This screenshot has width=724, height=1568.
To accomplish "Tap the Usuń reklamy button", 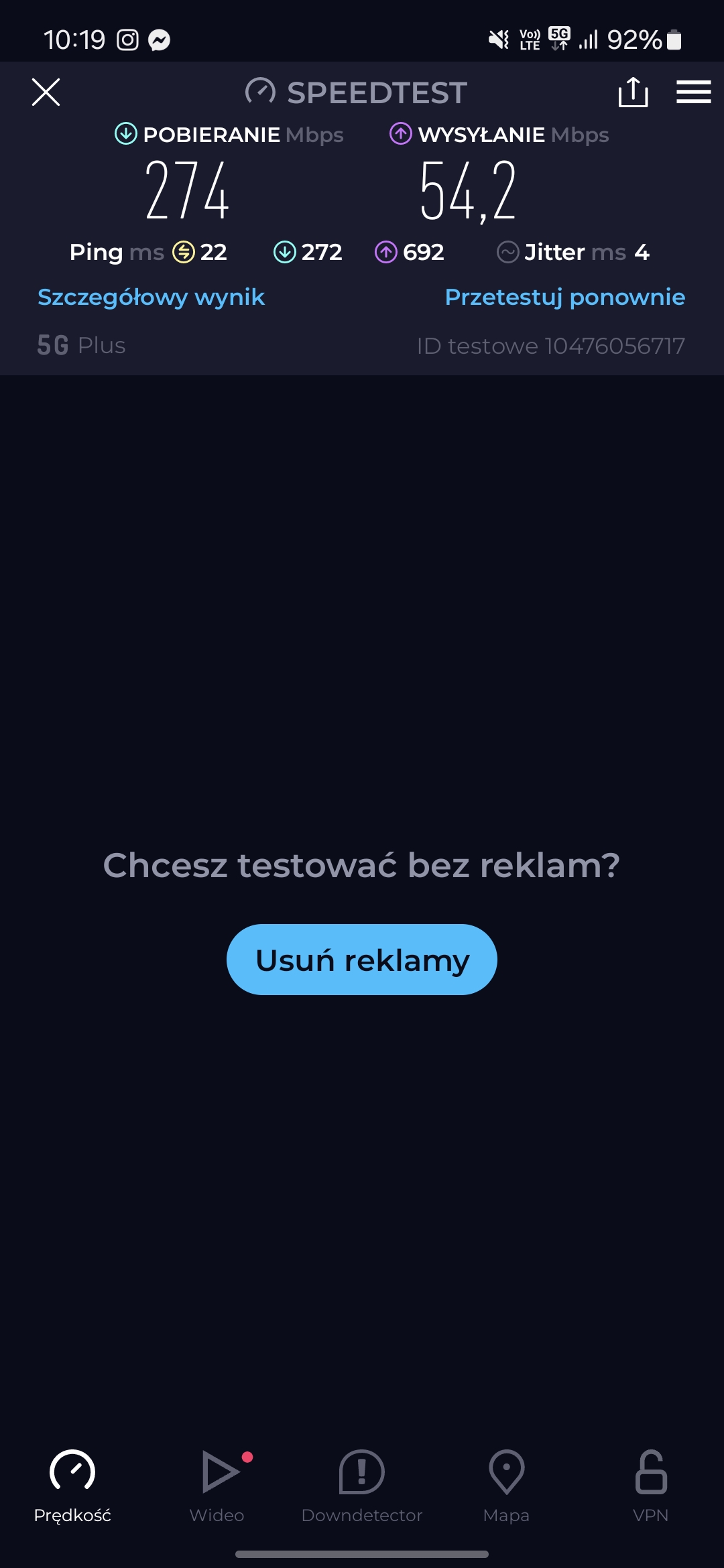I will (x=362, y=960).
